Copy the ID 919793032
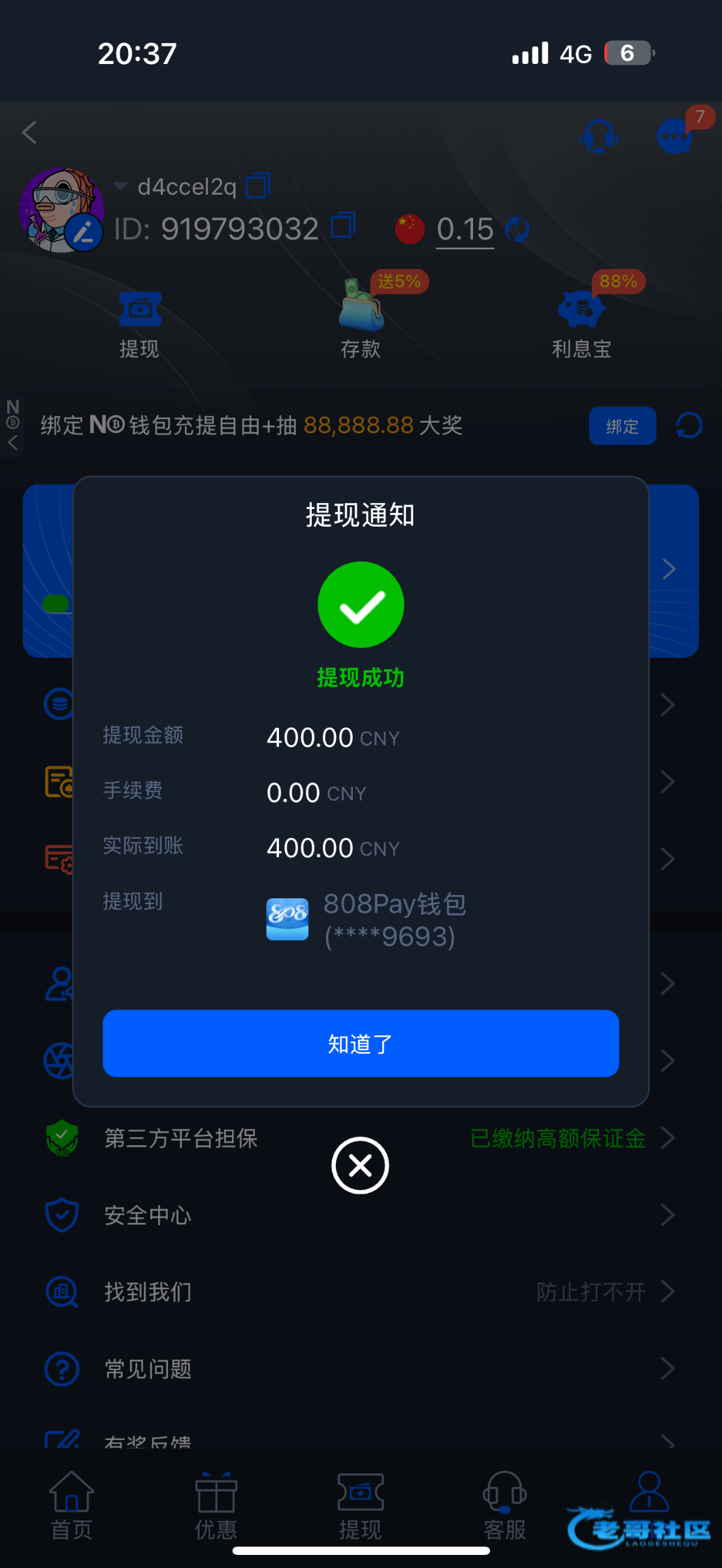 (x=343, y=226)
